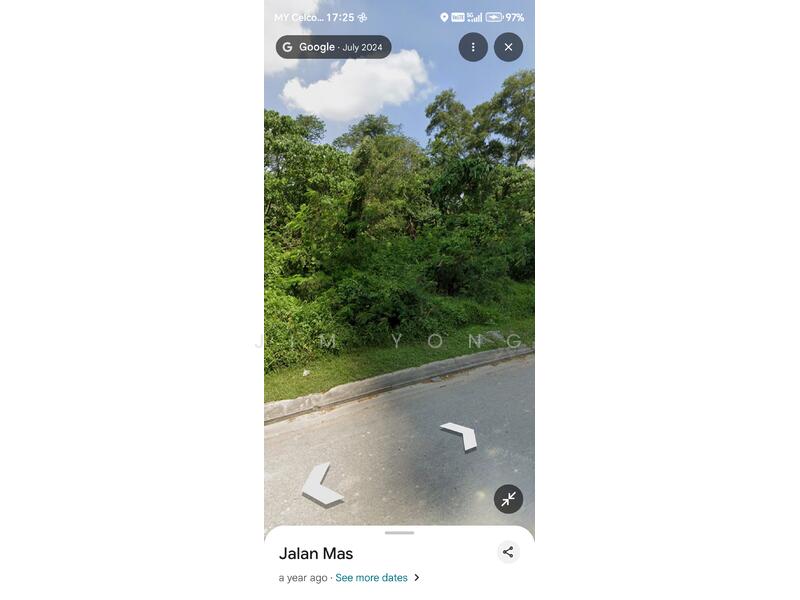This screenshot has height=600, width=800.
Task: Move along the road using the right arrow
Action: (x=460, y=435)
